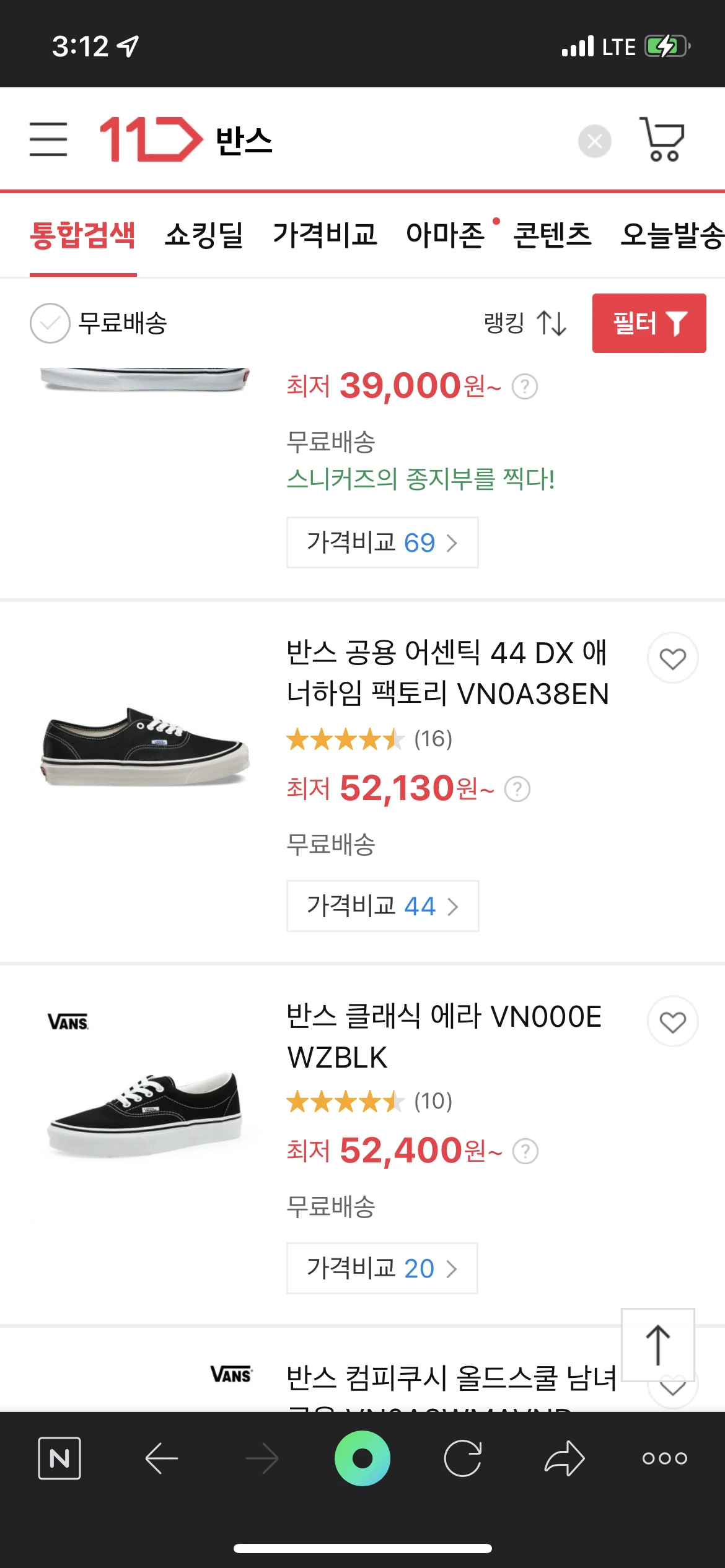Reload the current page

[x=463, y=1458]
